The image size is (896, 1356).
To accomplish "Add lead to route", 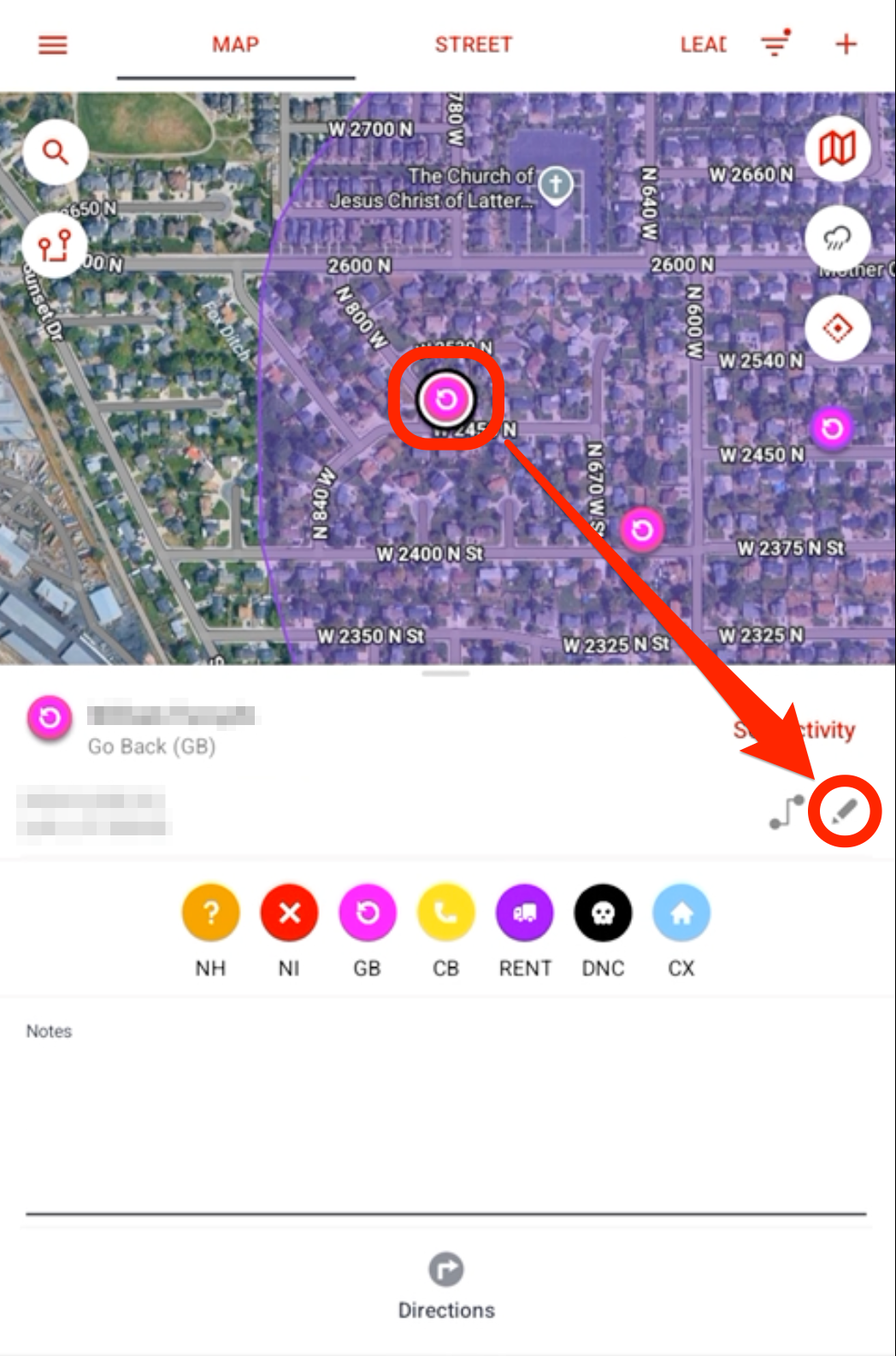I will (x=786, y=811).
